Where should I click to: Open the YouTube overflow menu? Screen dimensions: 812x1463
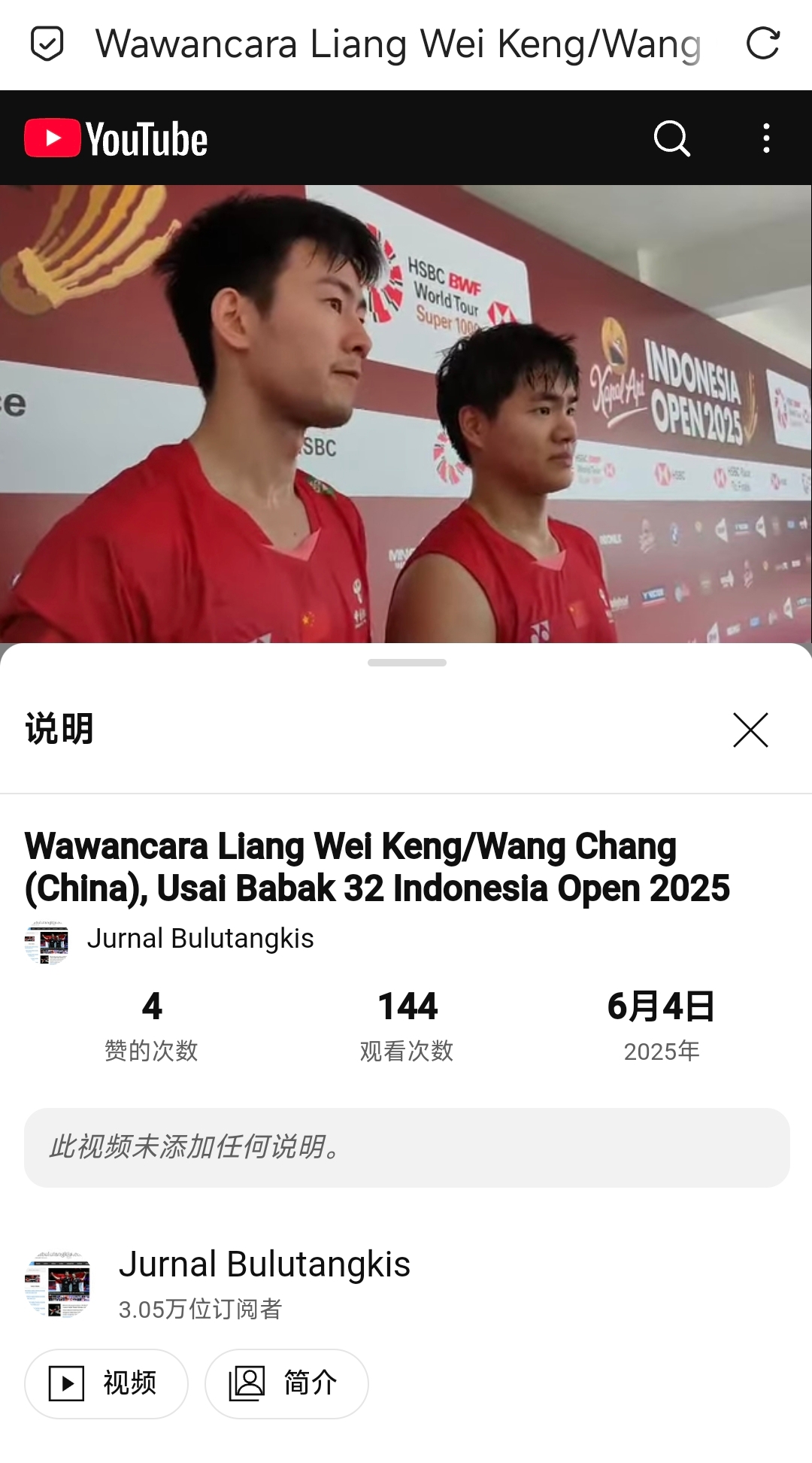point(766,138)
